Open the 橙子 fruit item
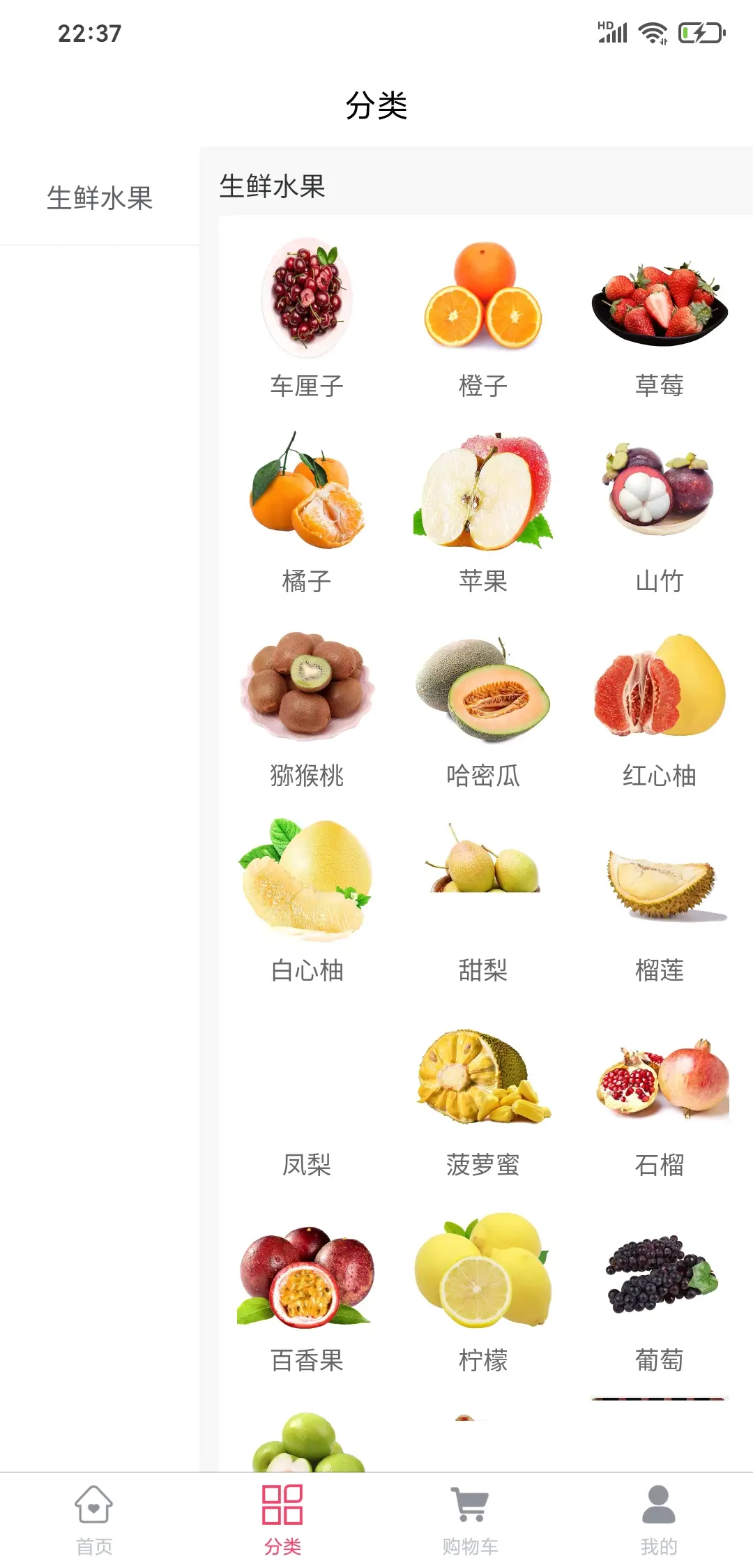This screenshot has height=1568, width=753. tap(483, 317)
